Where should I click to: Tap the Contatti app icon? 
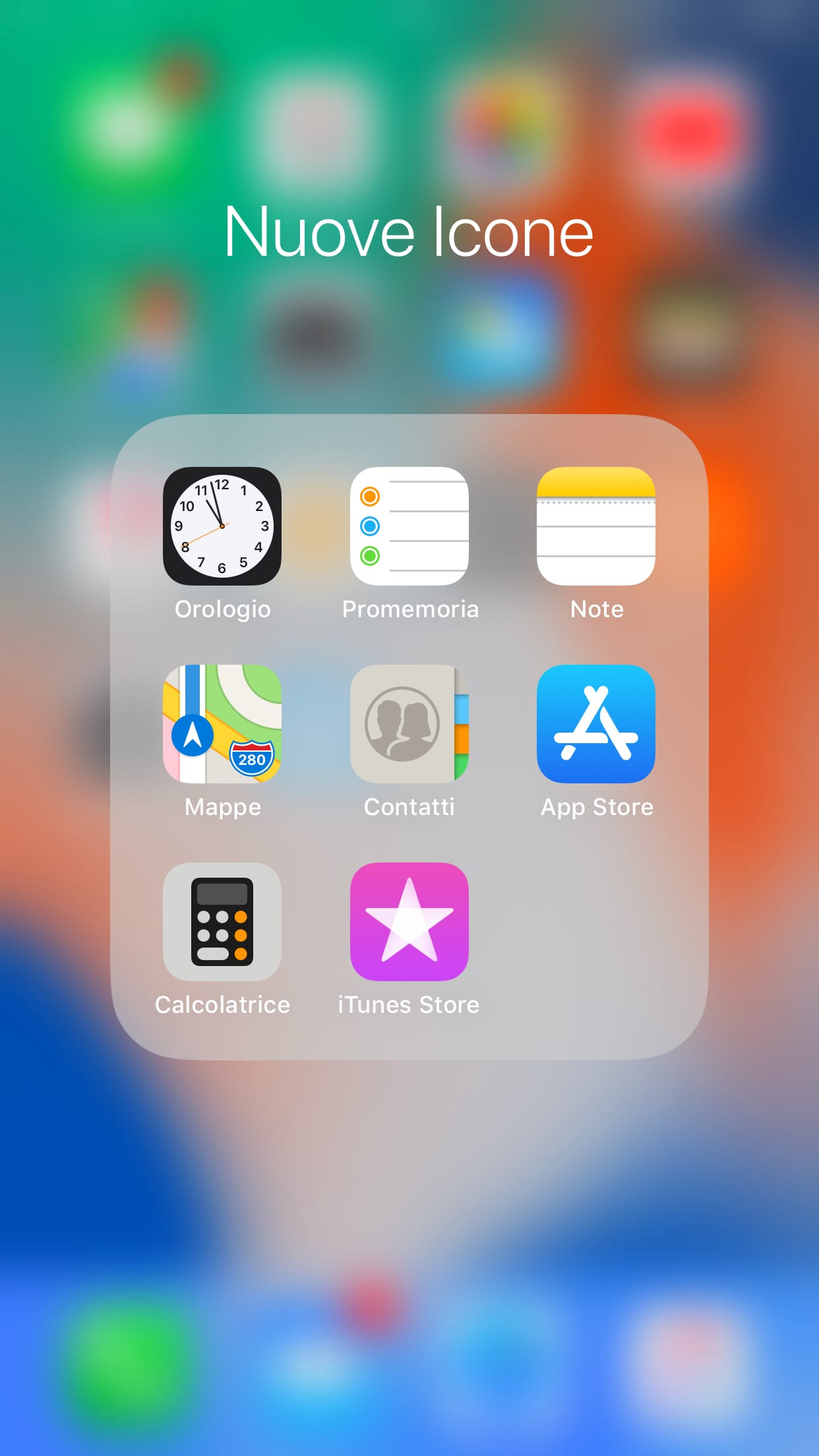point(409,724)
